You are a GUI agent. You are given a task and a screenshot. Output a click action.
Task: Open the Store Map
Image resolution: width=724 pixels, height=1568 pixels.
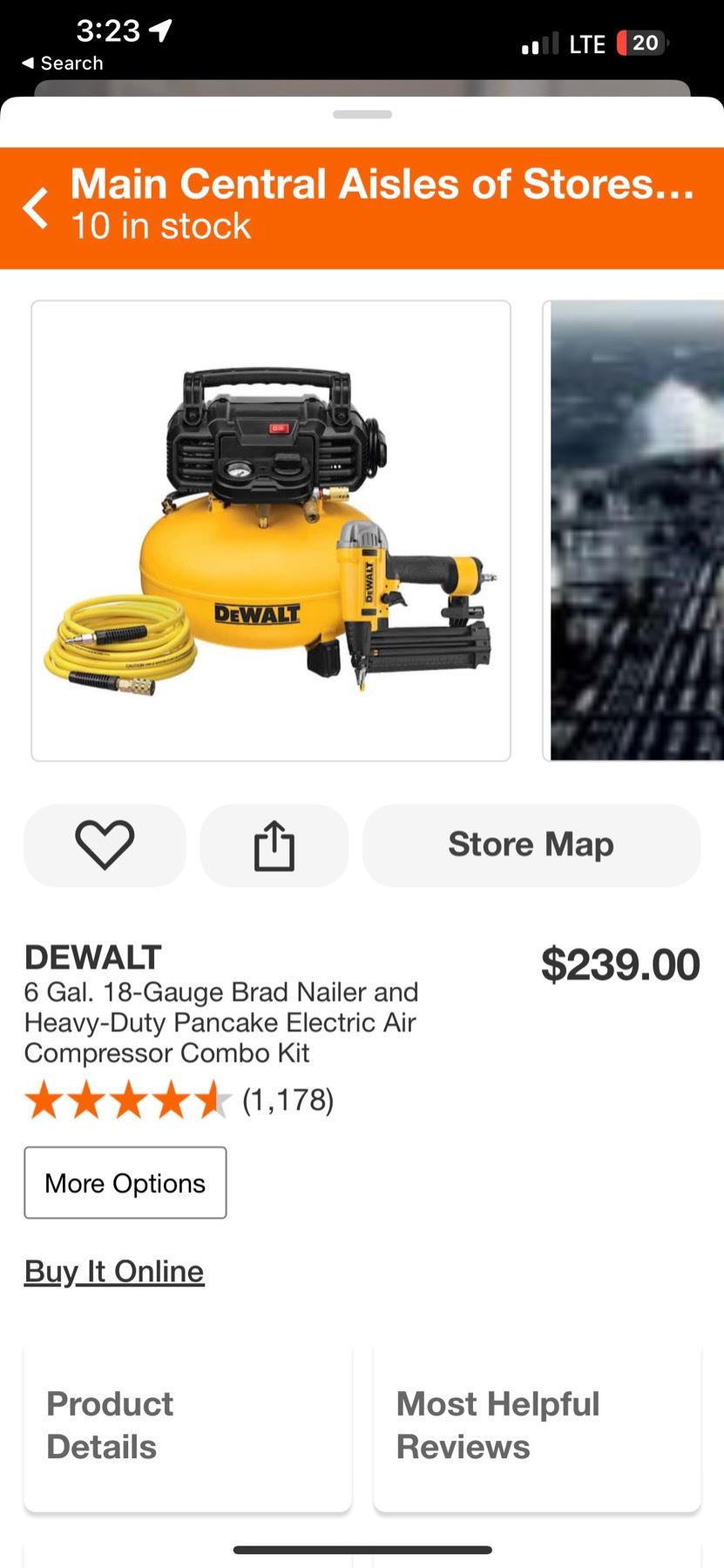click(531, 845)
